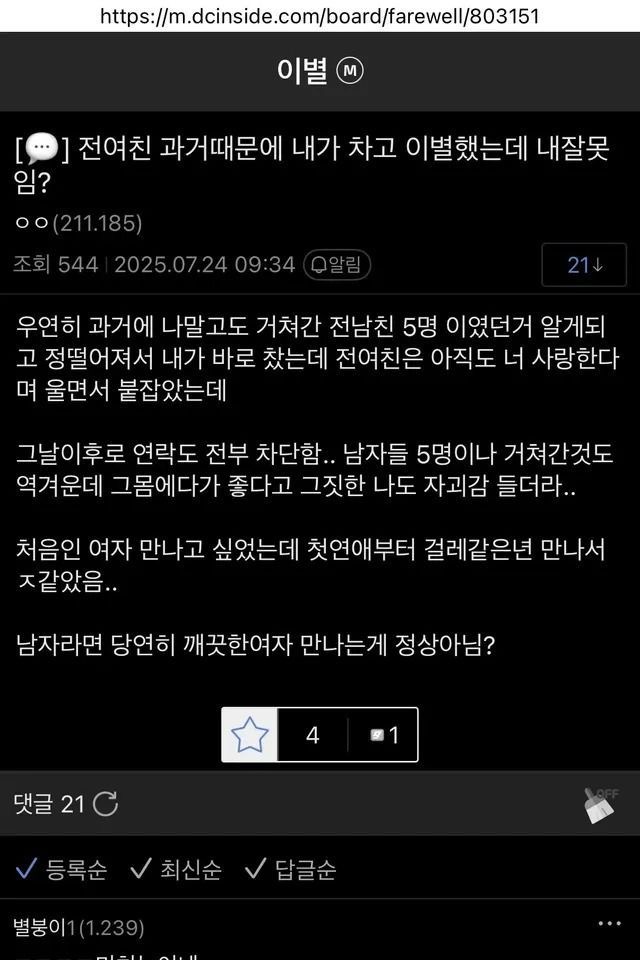Recommend the post with the star button
This screenshot has width=640, height=960.
250,735
